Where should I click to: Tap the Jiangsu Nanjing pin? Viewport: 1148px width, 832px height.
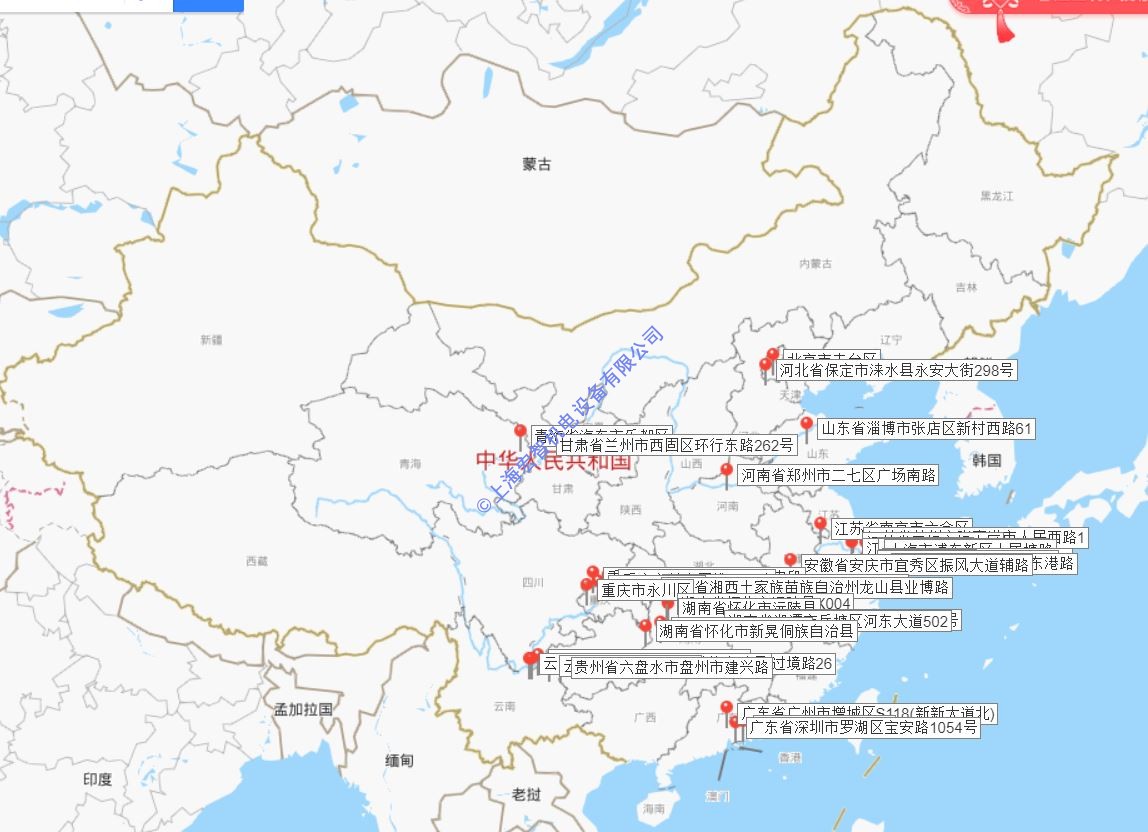(820, 524)
